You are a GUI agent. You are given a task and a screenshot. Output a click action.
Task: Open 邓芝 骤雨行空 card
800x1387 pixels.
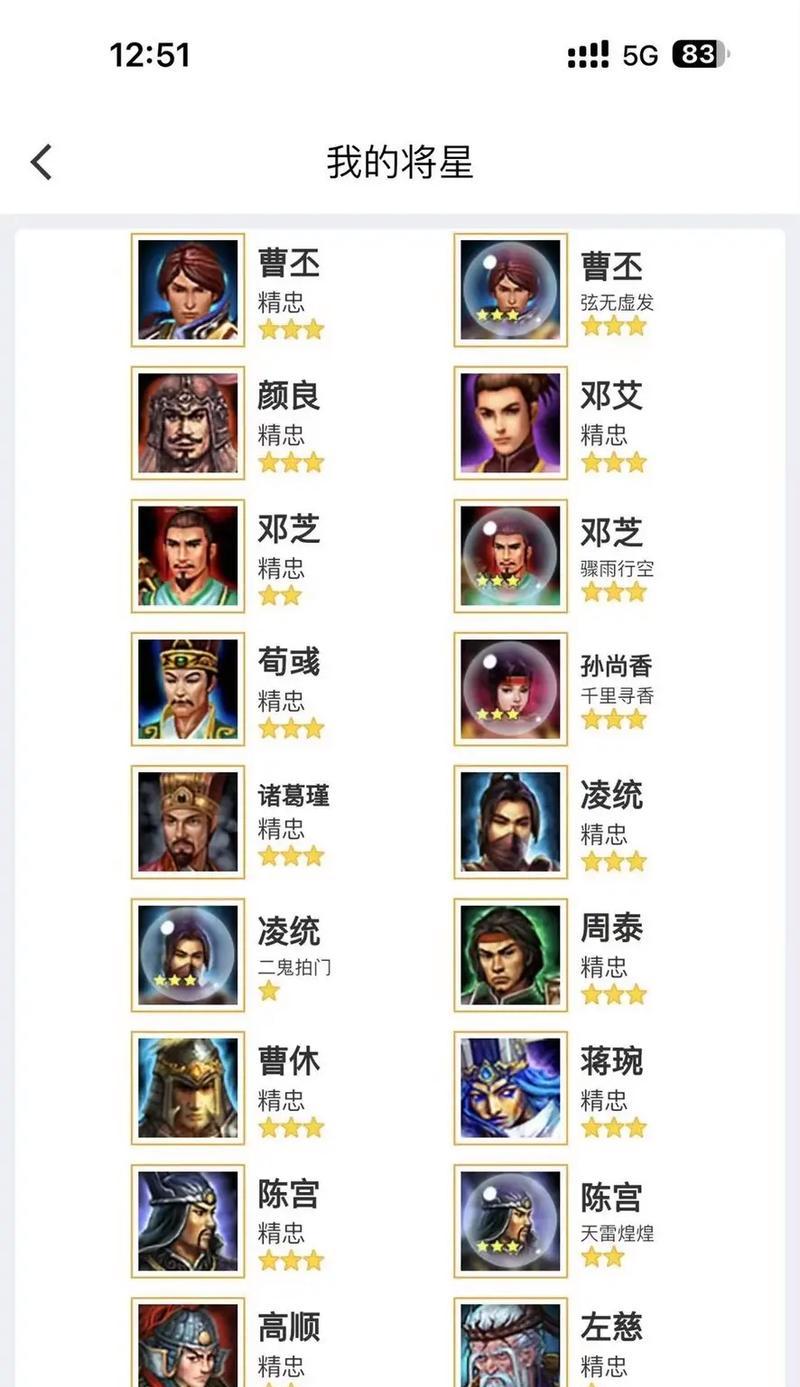(558, 556)
